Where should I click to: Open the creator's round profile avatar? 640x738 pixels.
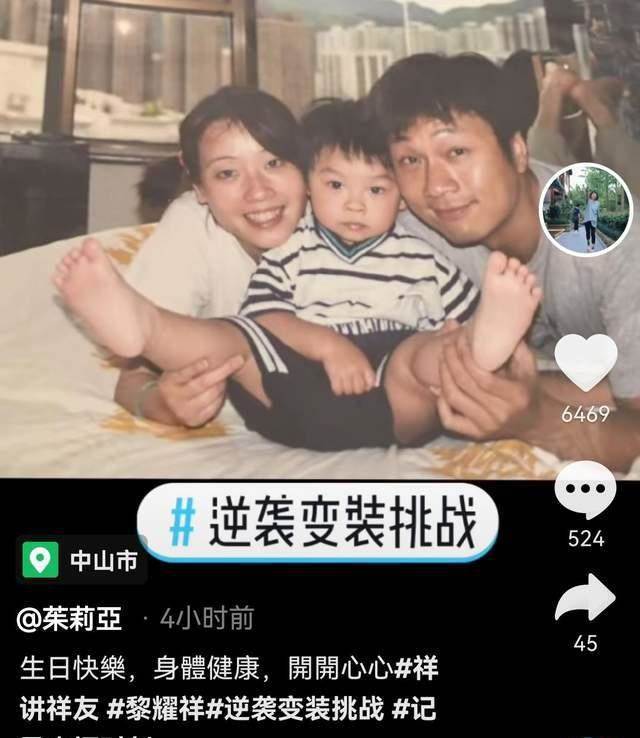(x=586, y=210)
